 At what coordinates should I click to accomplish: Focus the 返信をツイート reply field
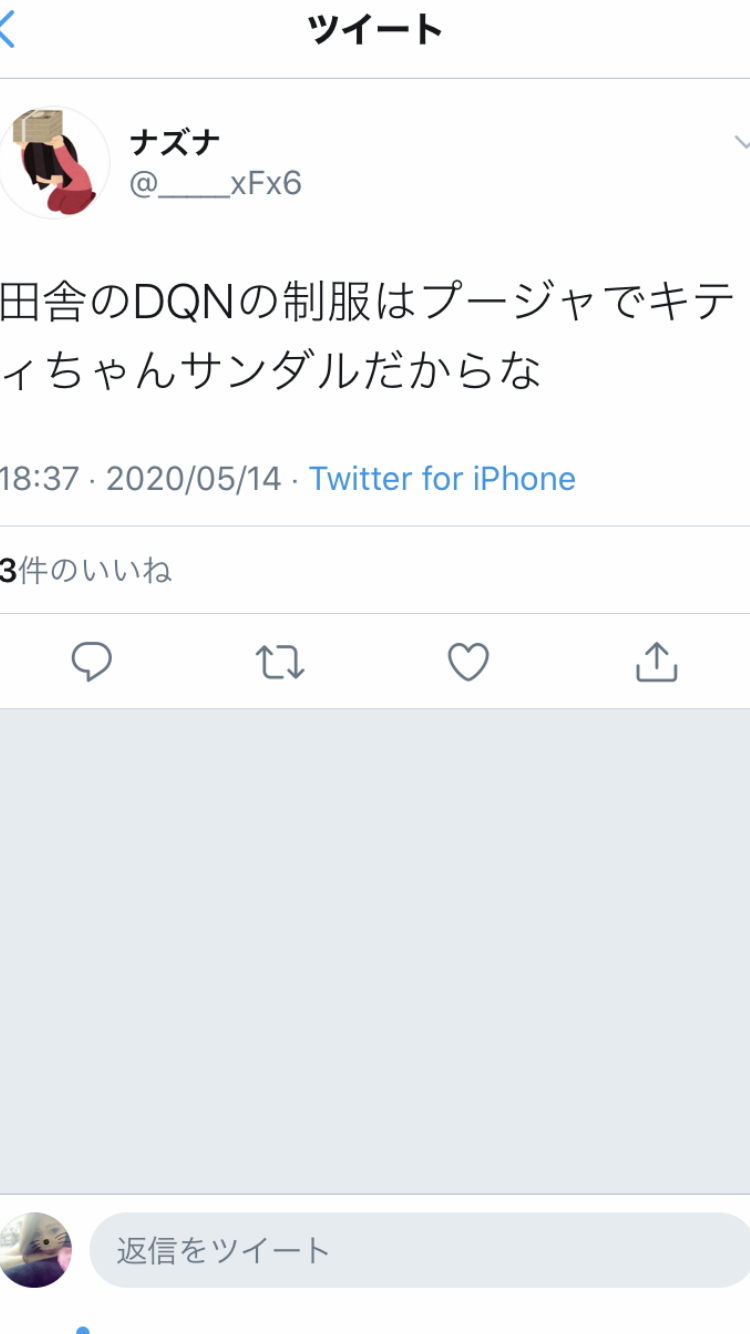[420, 1250]
